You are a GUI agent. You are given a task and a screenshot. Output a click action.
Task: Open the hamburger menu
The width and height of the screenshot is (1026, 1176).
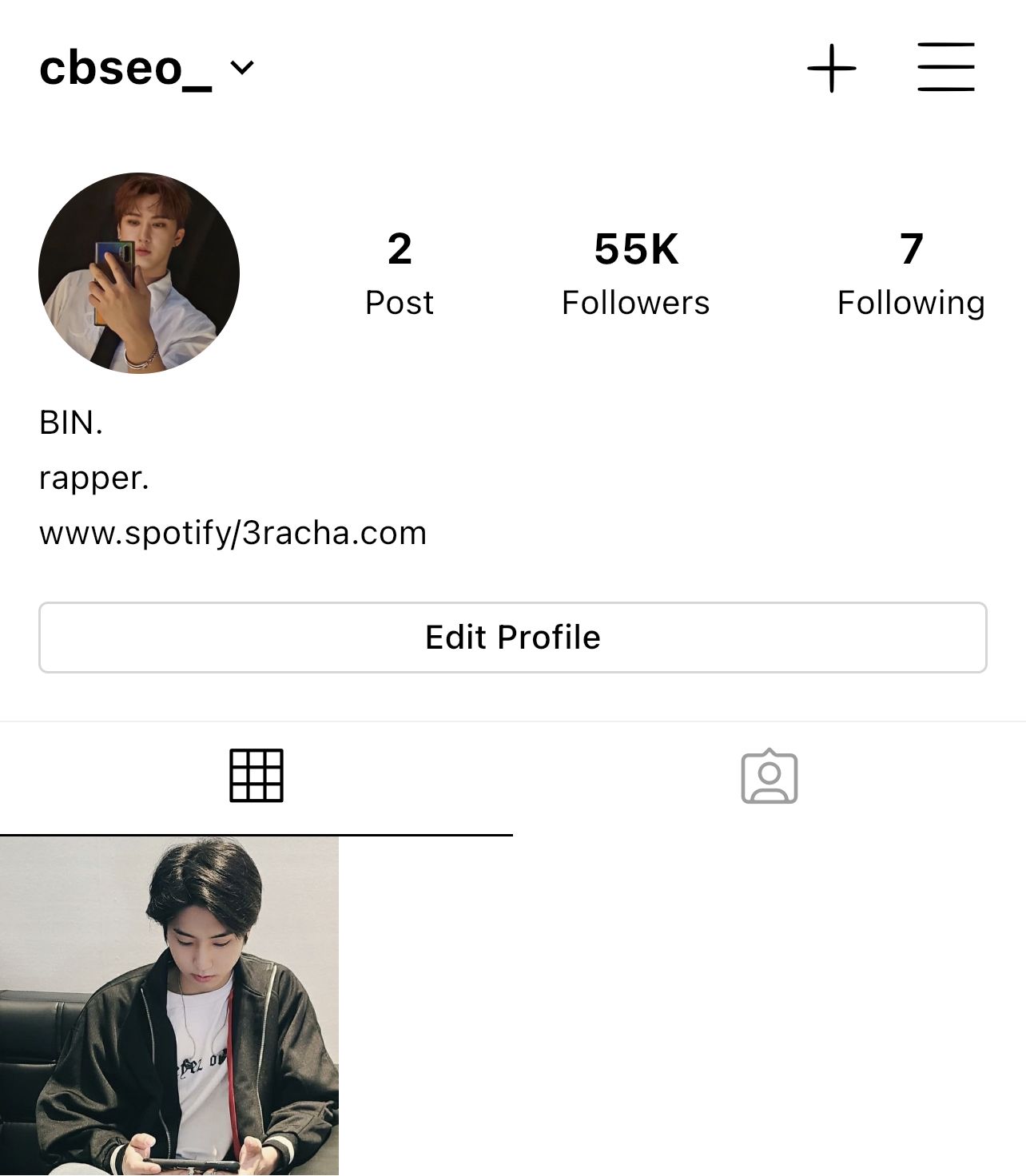tap(945, 68)
